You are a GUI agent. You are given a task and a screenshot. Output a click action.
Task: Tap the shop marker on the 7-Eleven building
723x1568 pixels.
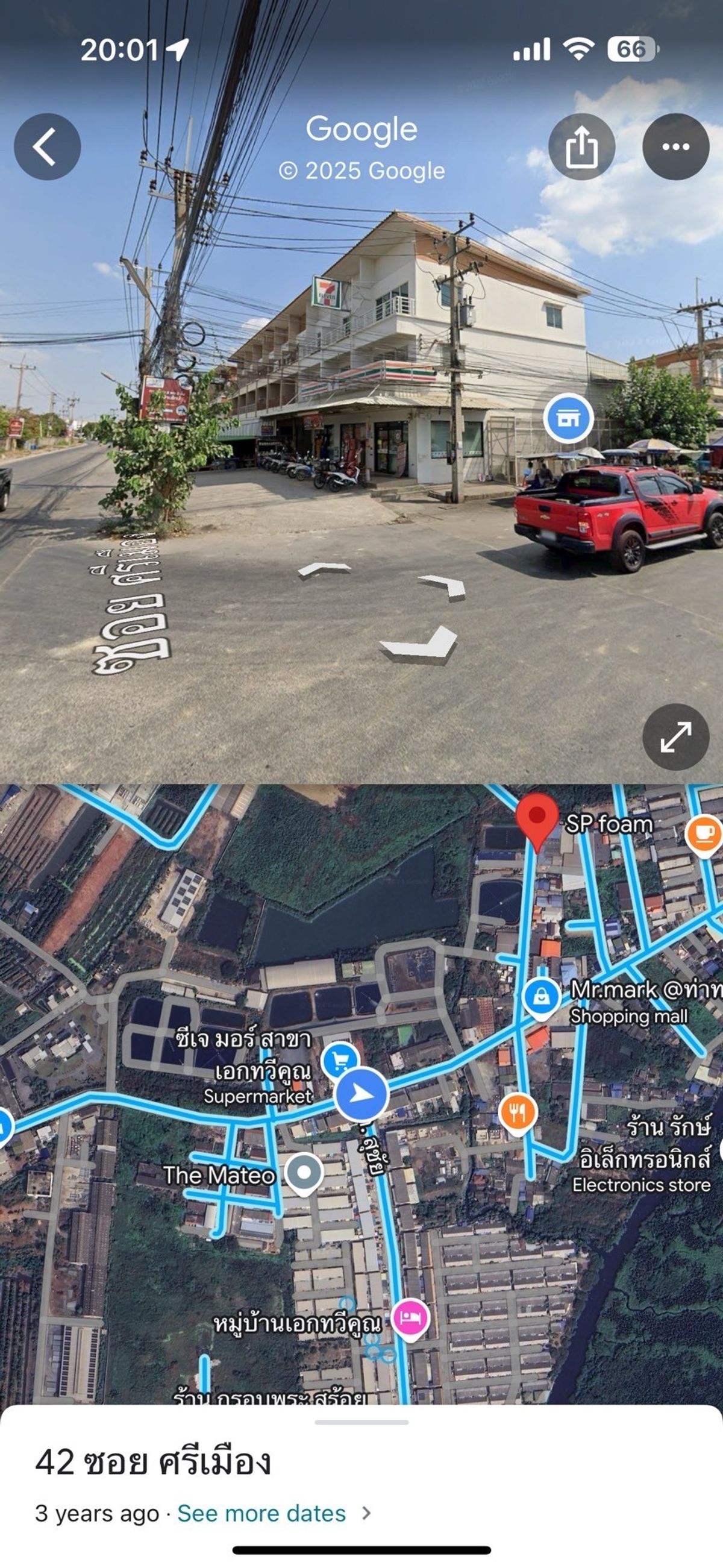(568, 418)
